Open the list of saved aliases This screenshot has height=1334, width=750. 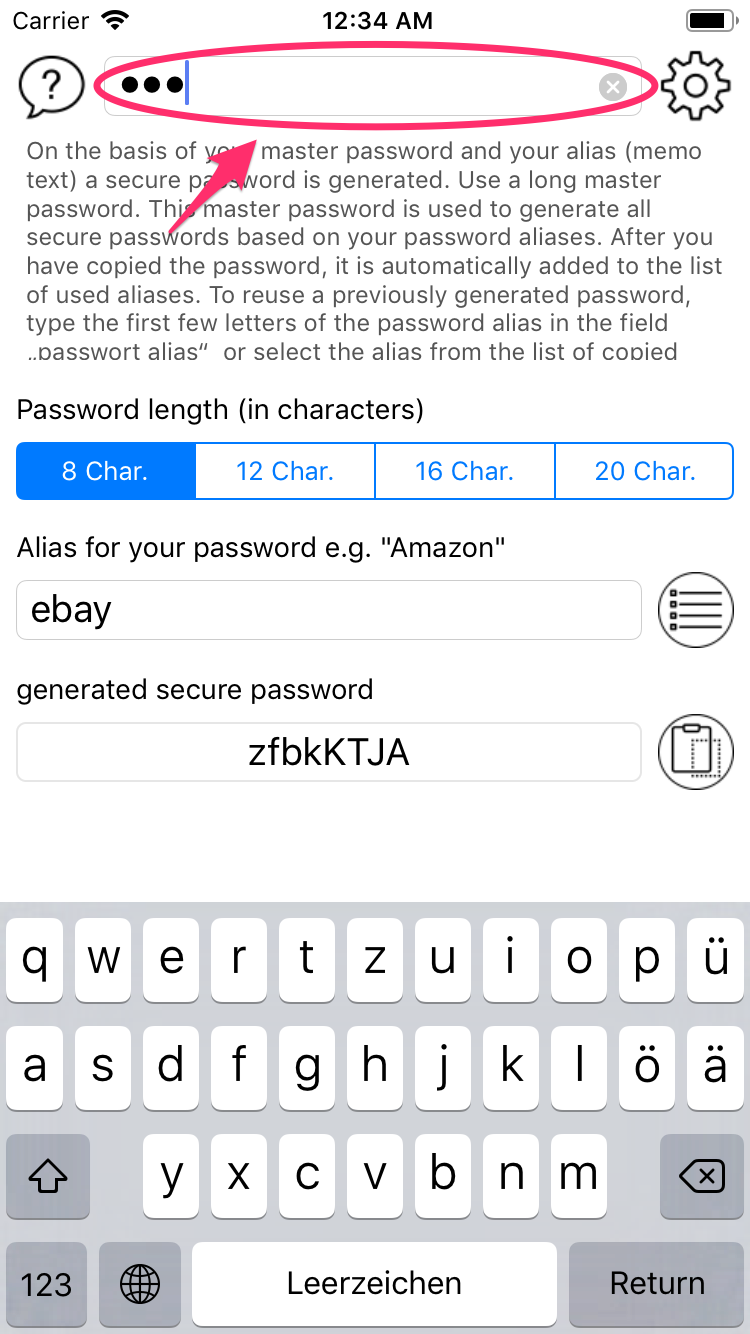(696, 610)
